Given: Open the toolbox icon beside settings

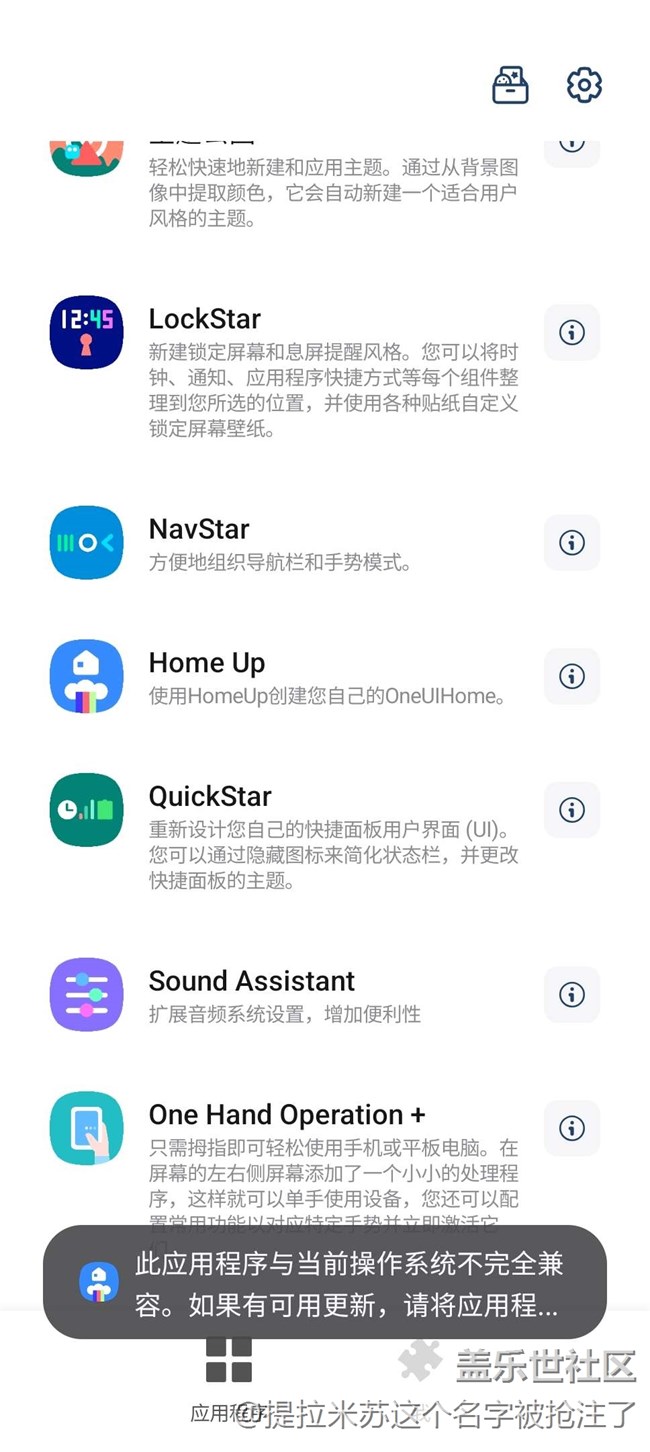Looking at the screenshot, I should [510, 85].
